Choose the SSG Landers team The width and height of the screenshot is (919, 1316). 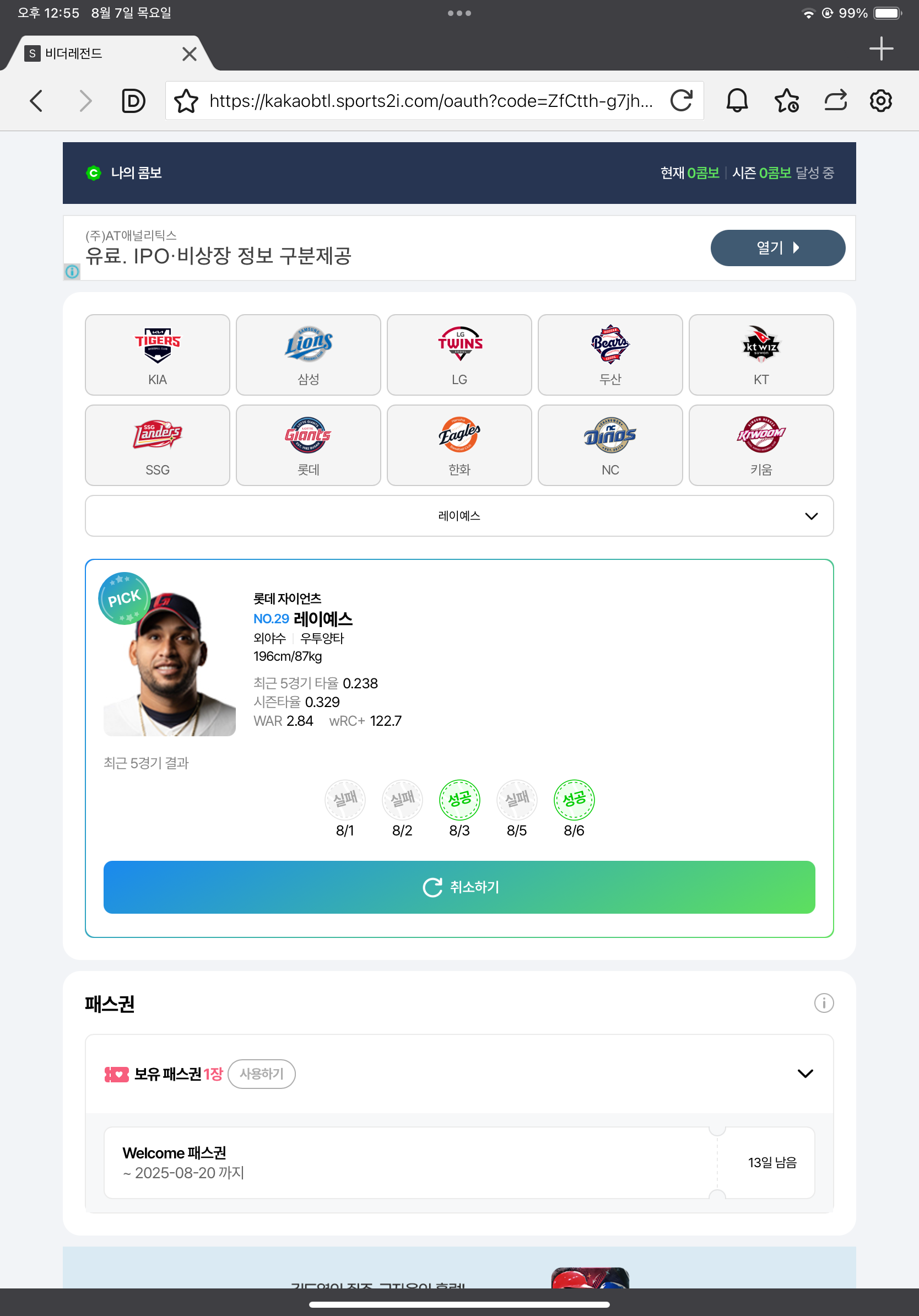click(x=157, y=445)
